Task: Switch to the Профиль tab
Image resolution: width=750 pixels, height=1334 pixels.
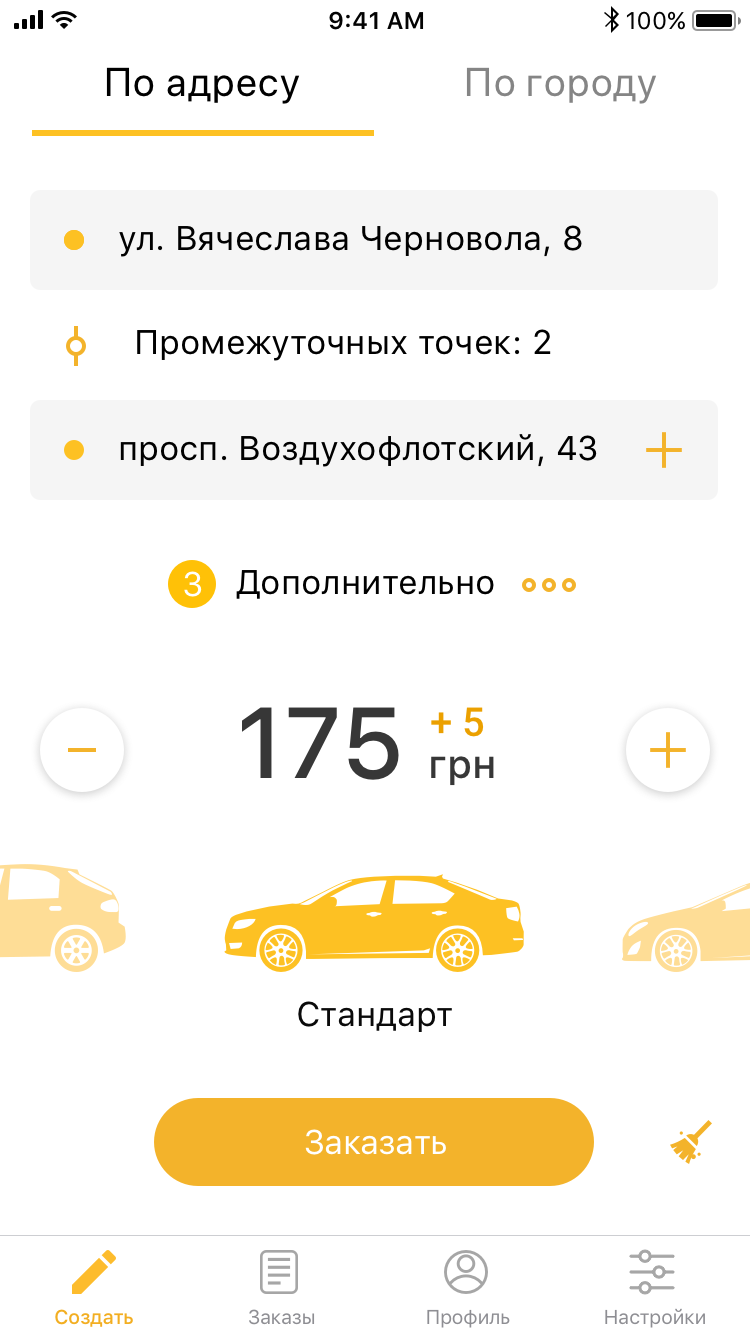Action: click(x=467, y=1288)
